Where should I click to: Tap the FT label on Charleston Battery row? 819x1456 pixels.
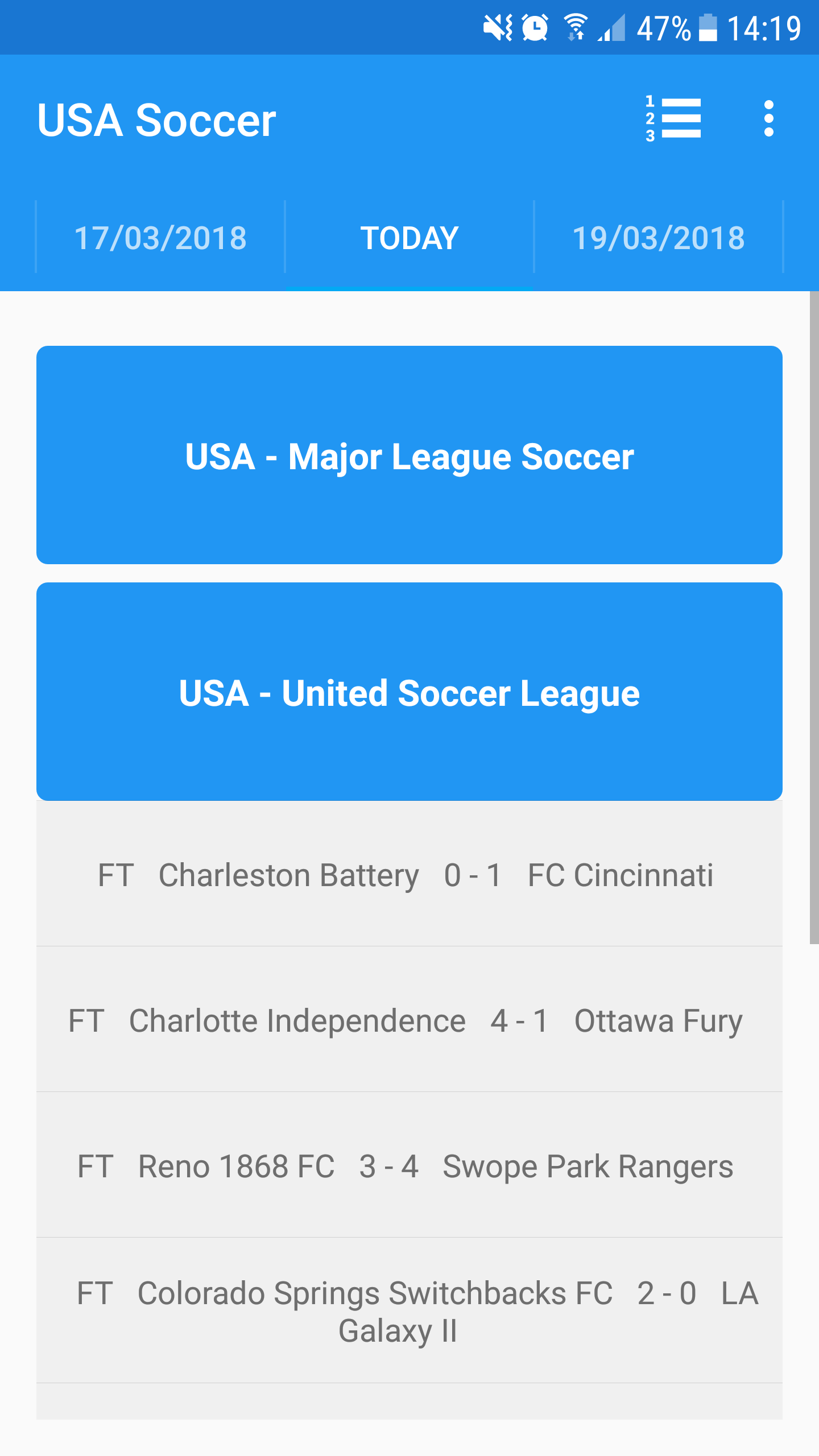[116, 876]
